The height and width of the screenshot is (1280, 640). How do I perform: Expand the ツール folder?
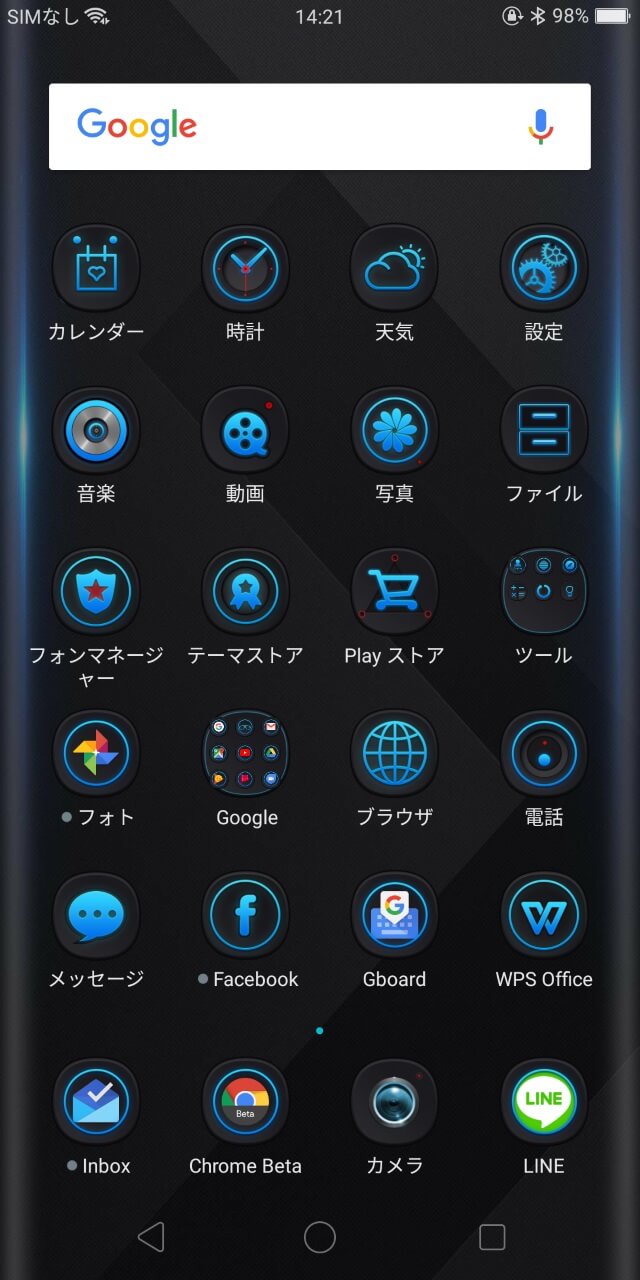(544, 592)
